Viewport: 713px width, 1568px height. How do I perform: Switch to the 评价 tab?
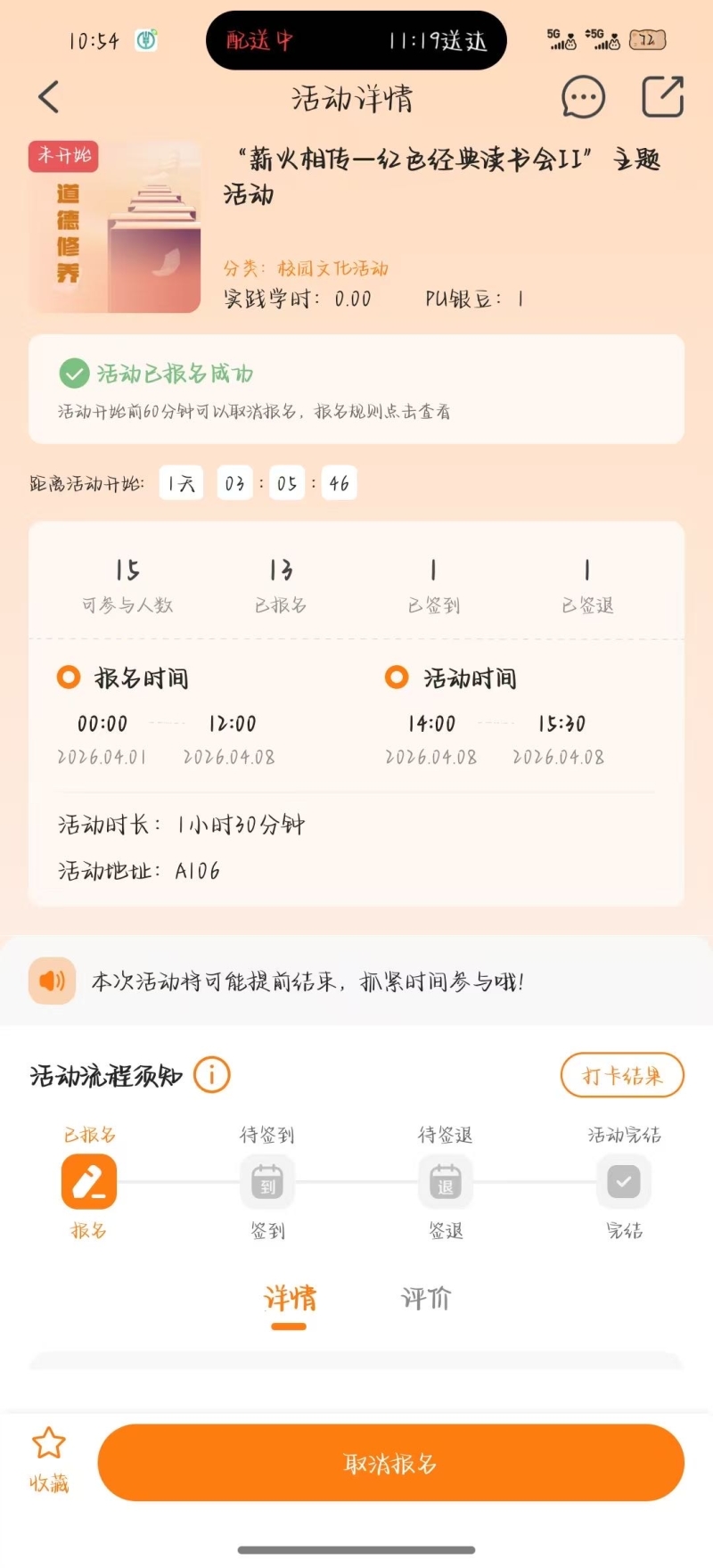coord(426,1298)
